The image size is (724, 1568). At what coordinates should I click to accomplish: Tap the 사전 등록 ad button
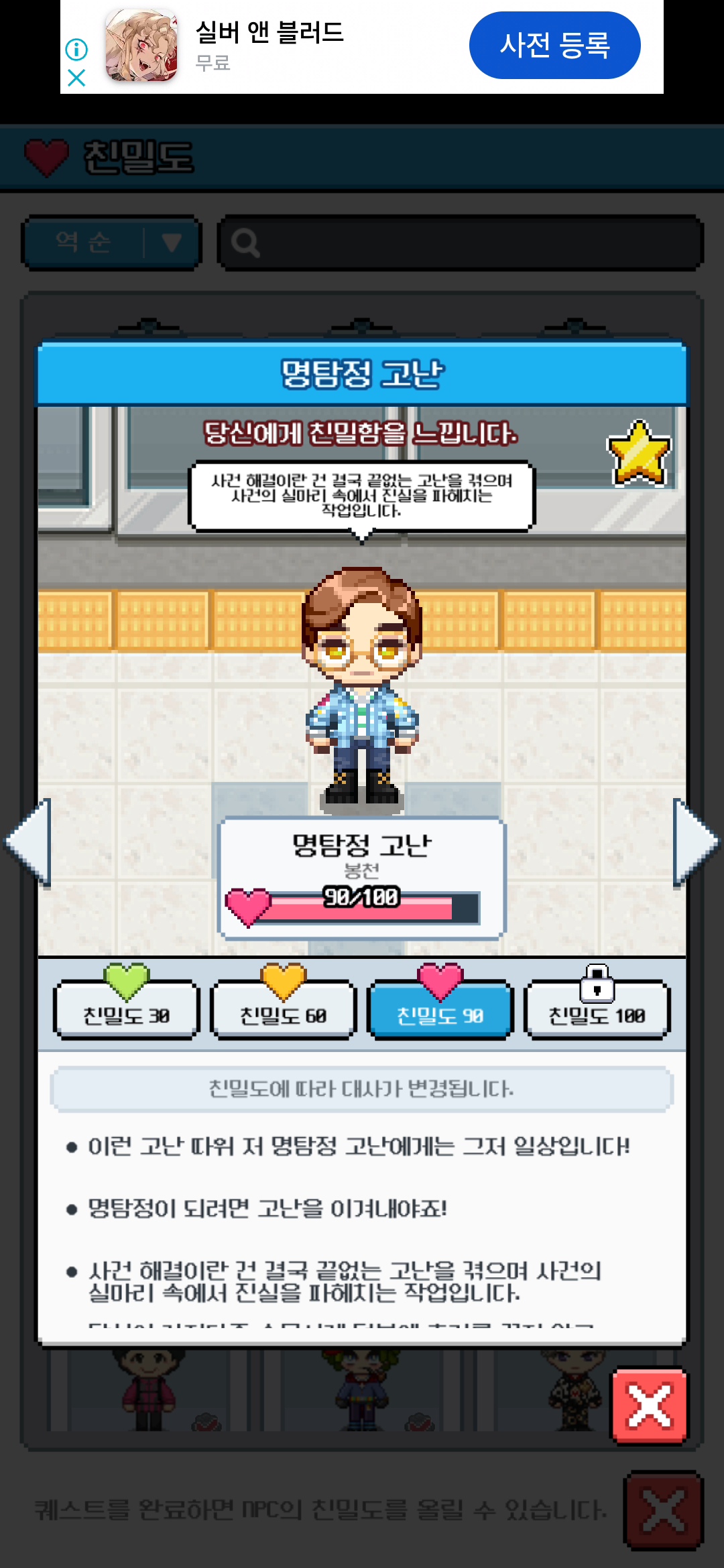tap(554, 46)
